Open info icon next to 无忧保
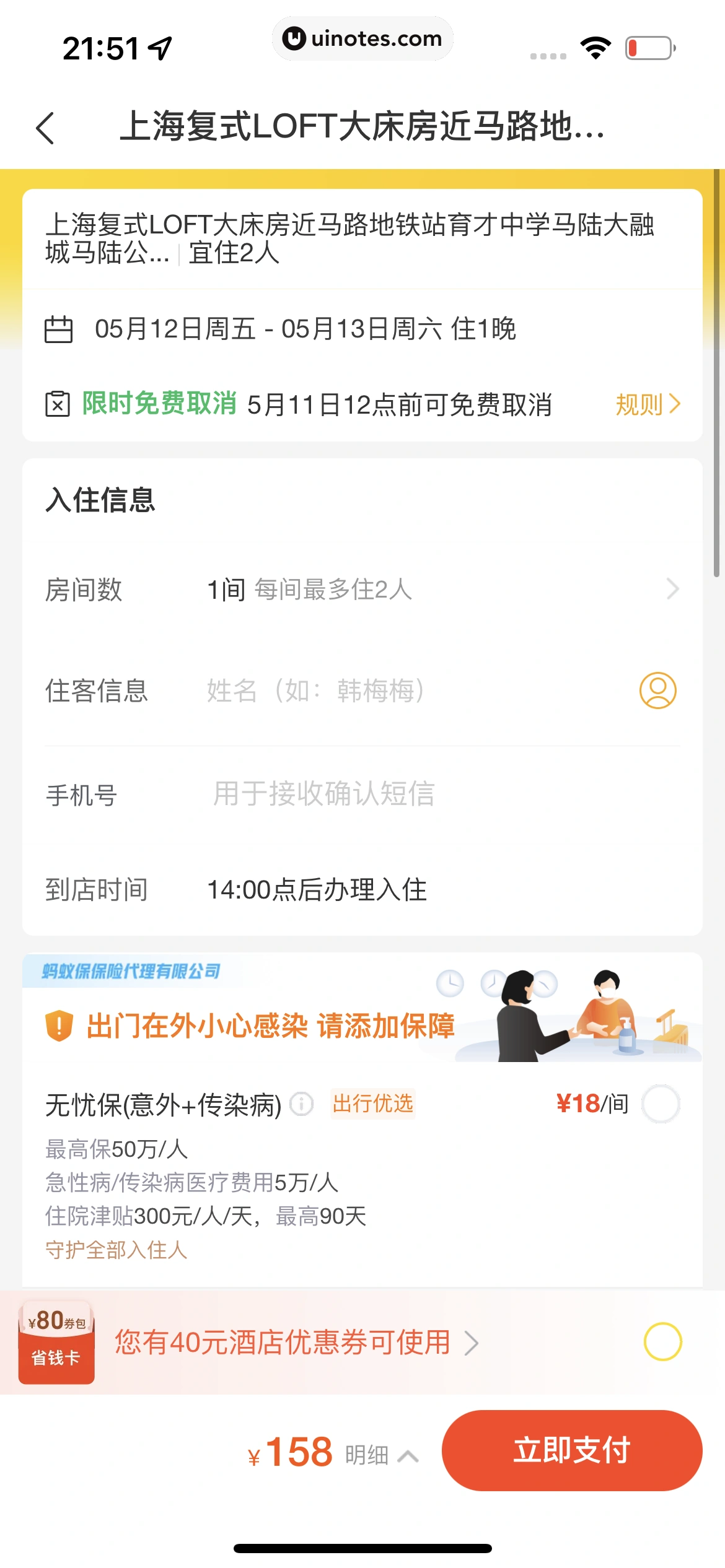 tap(302, 1104)
